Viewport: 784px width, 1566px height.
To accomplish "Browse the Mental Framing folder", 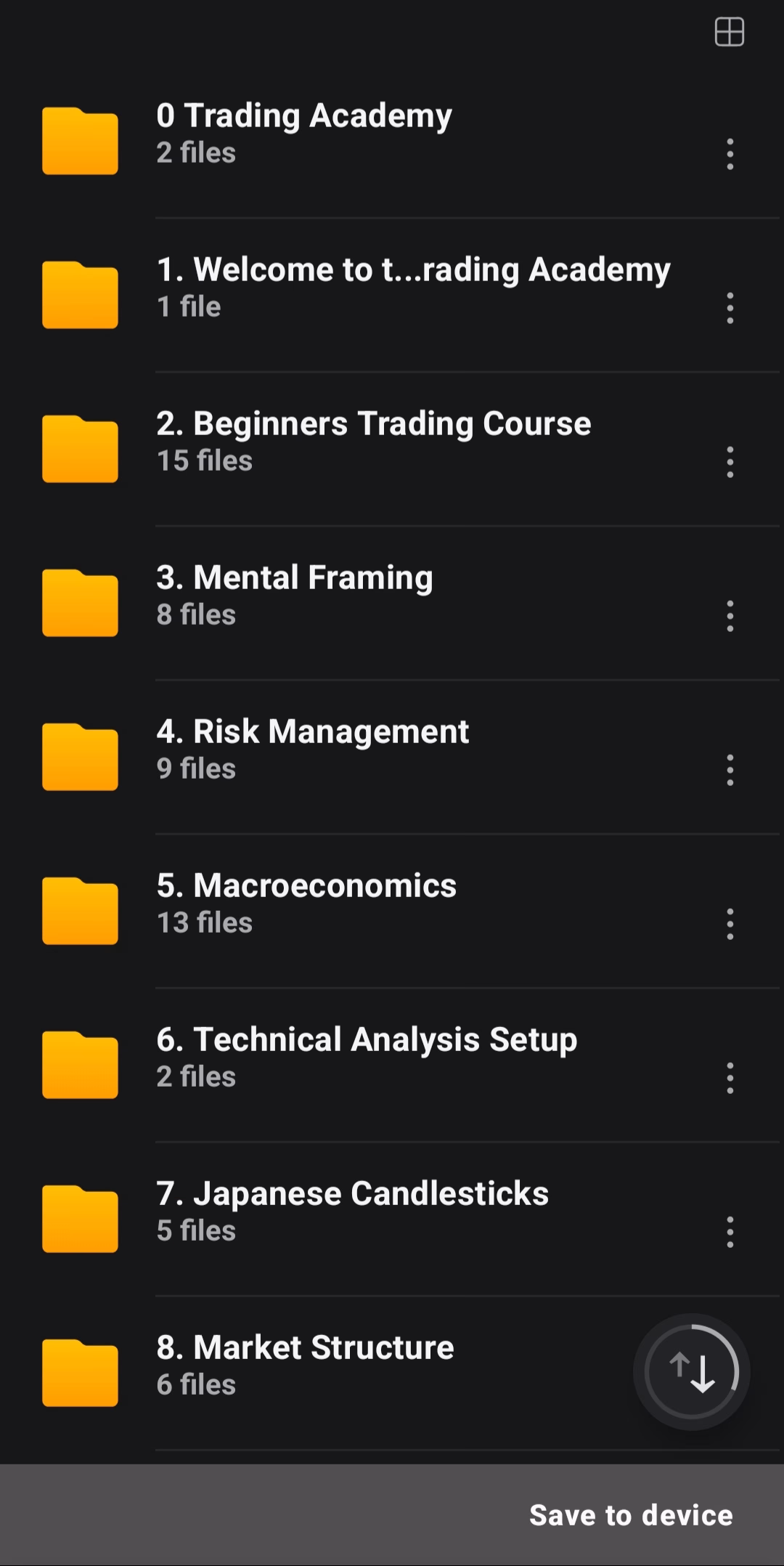I will coord(295,596).
